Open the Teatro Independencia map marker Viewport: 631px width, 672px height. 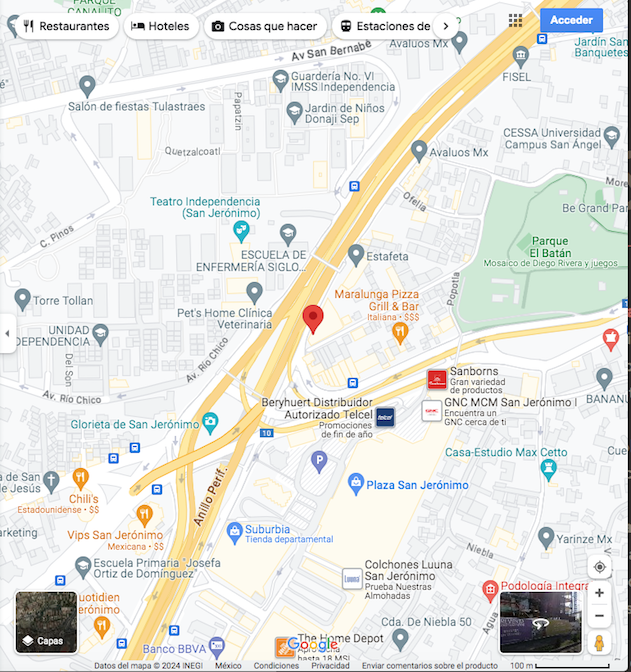click(x=240, y=231)
